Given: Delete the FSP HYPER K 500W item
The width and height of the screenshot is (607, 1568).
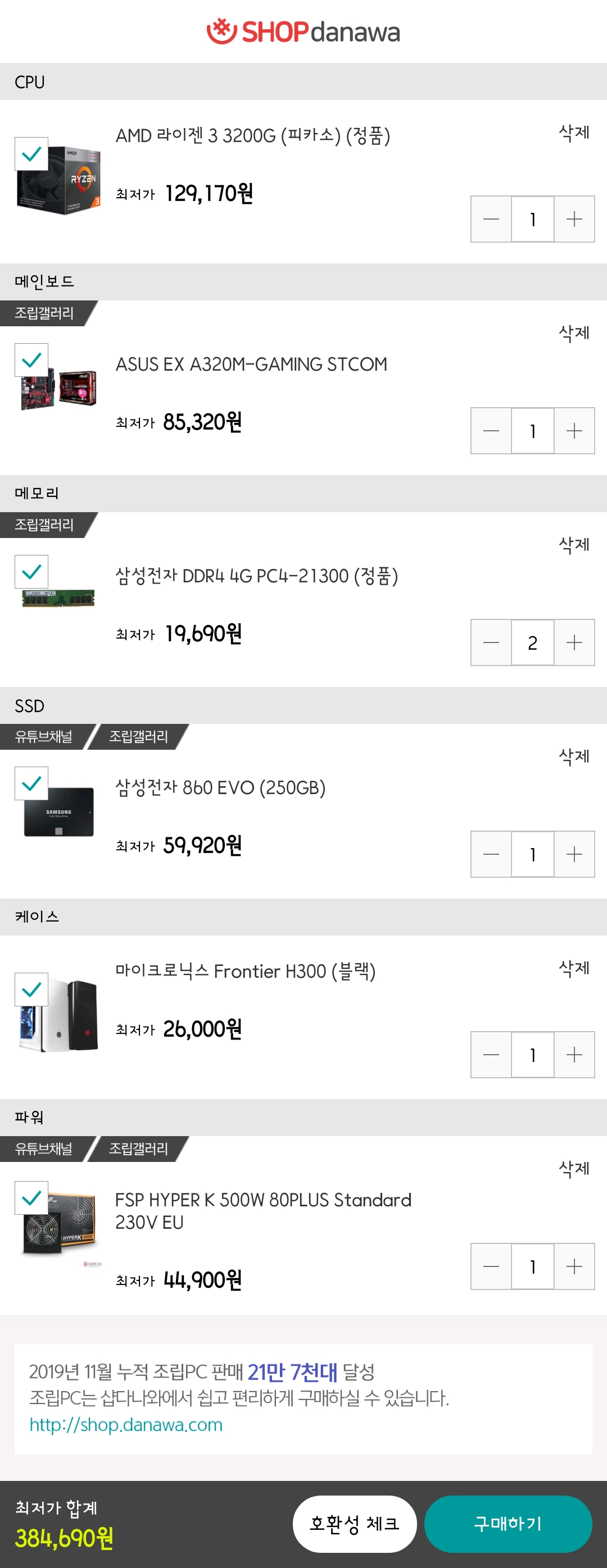Looking at the screenshot, I should pos(573,1168).
